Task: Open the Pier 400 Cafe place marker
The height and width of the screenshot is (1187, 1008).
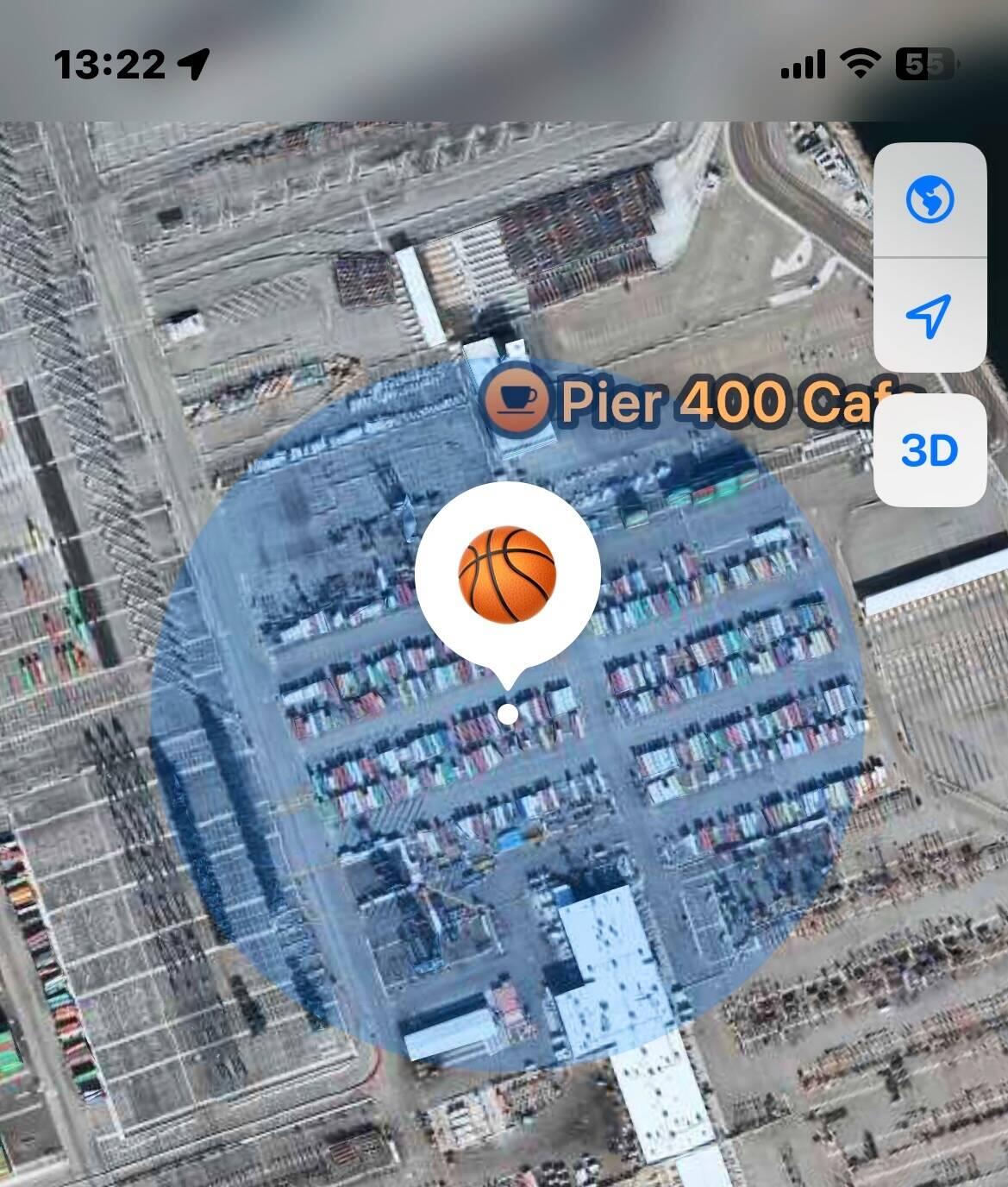Action: [516, 400]
